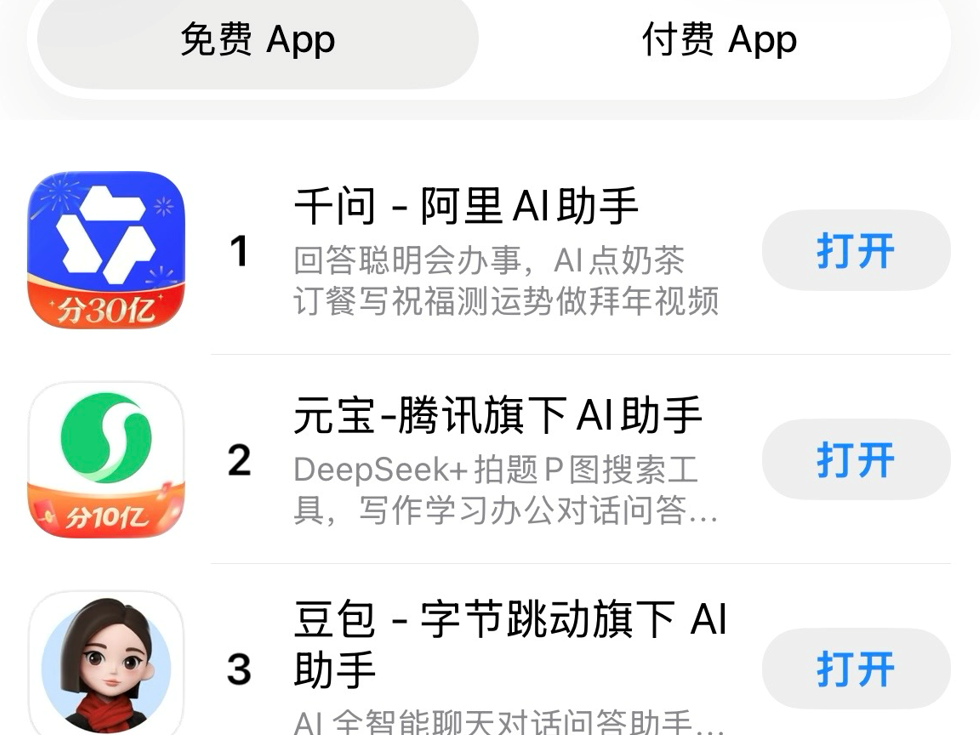980x735 pixels.
Task: Open the 元宝-腾讯旗下 AI 助手 listing
Action: 498,416
